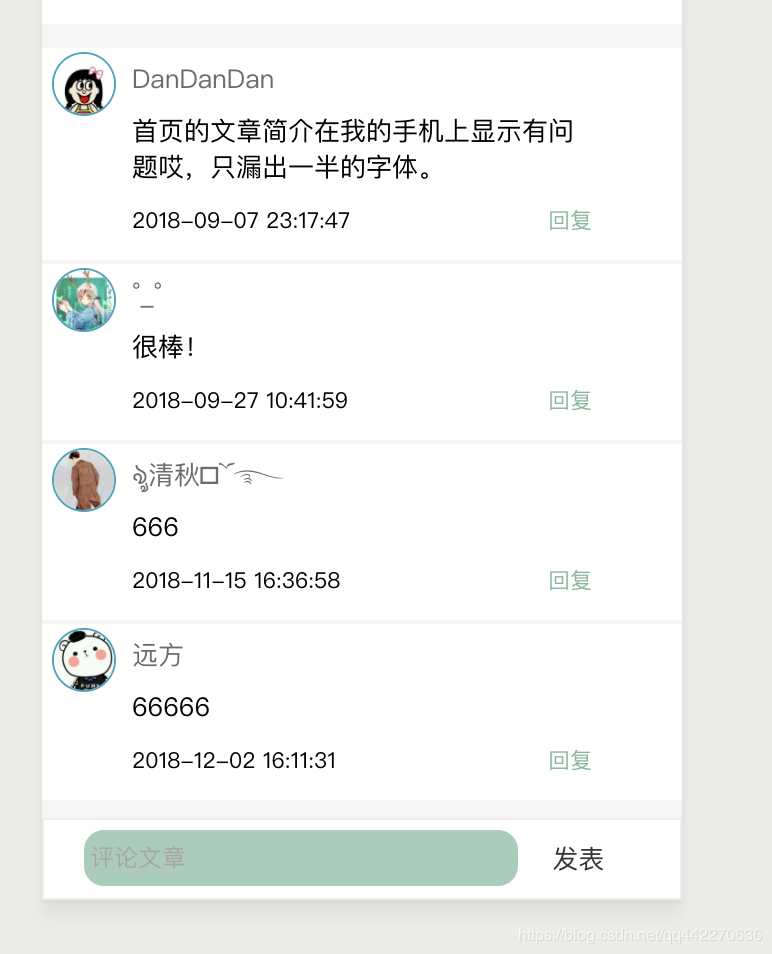Reply to 远方's 66666 comment

tap(570, 761)
